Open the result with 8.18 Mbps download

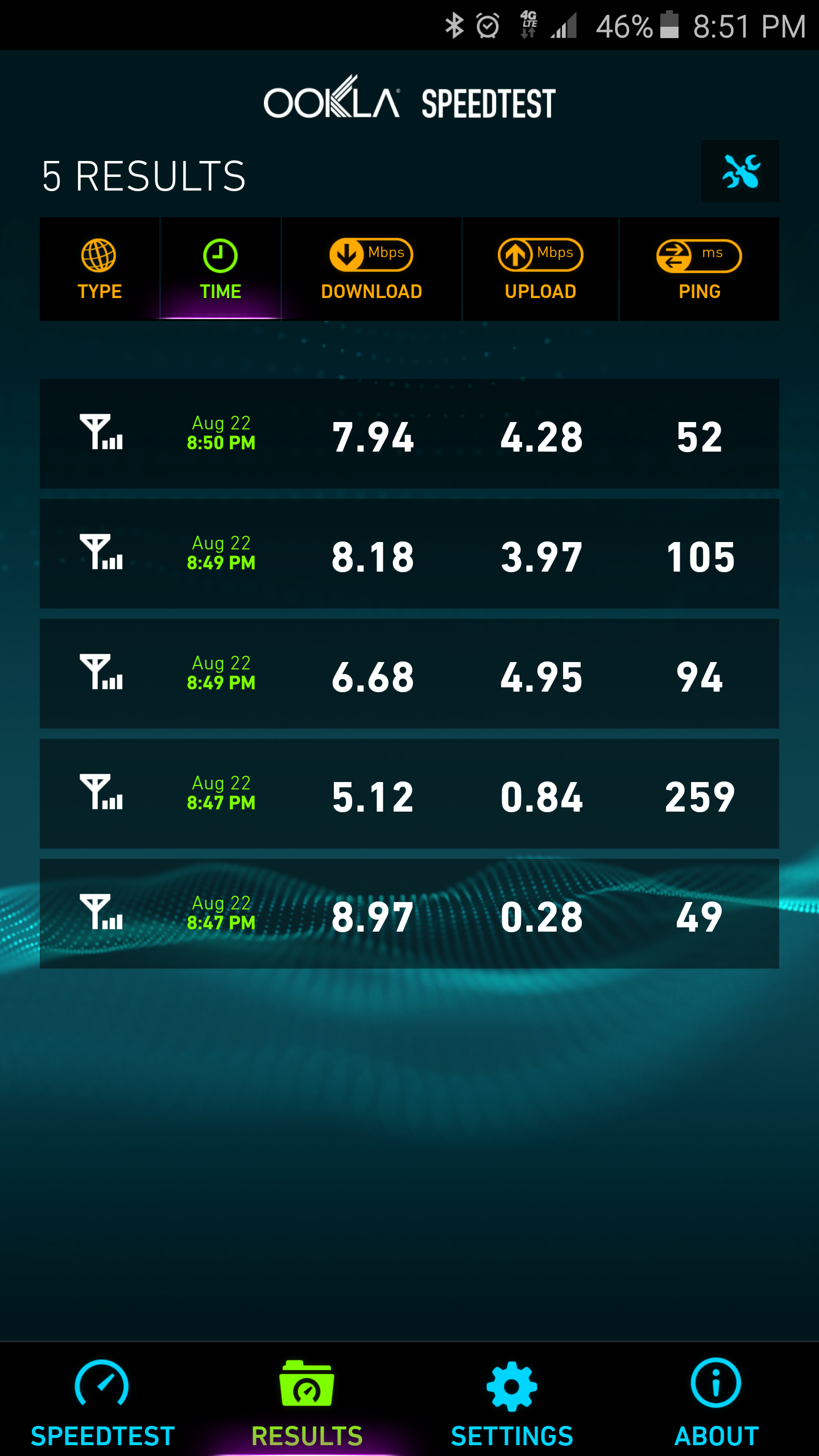pyautogui.click(x=409, y=554)
